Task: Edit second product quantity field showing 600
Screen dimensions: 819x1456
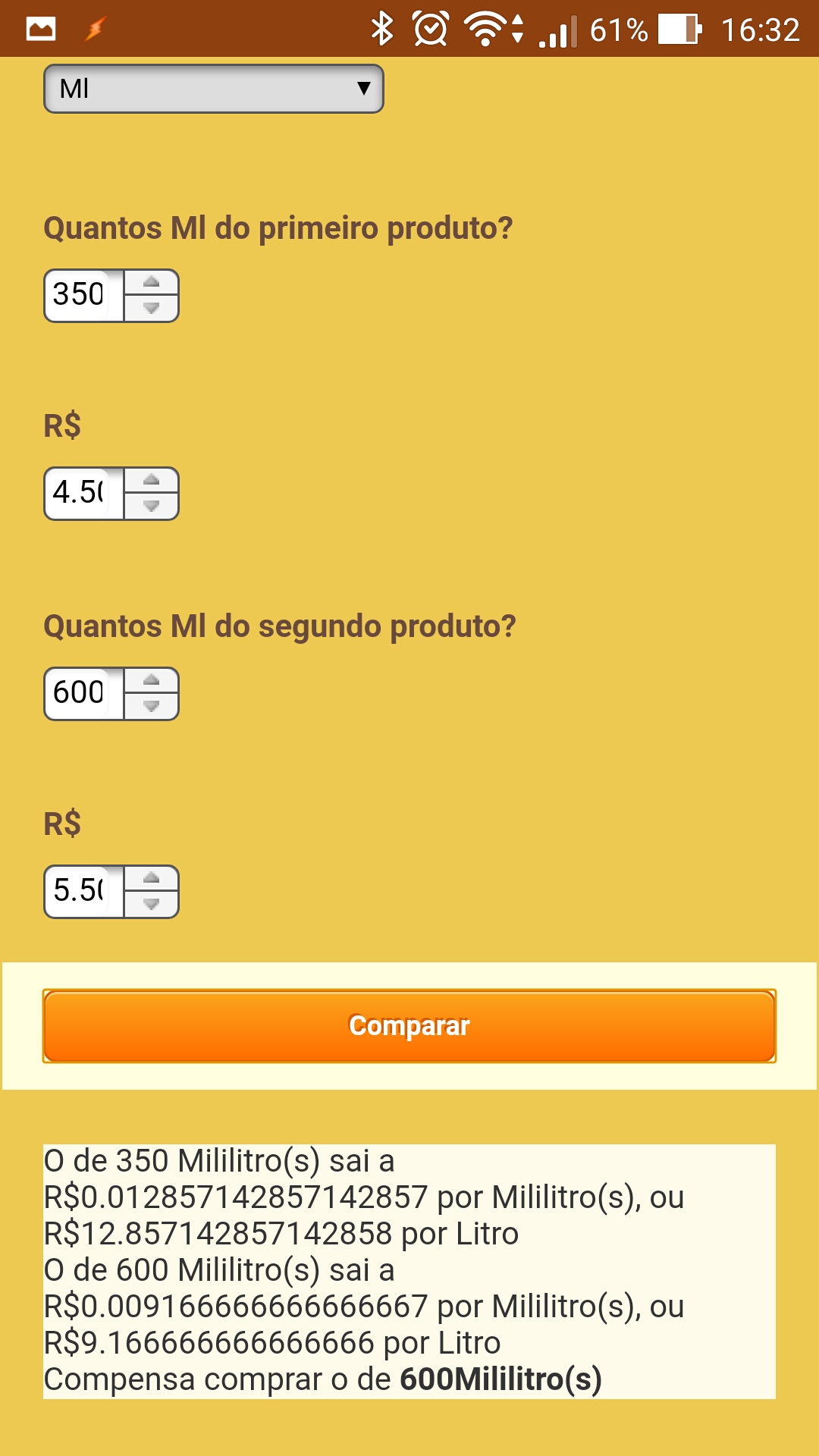Action: [x=83, y=694]
